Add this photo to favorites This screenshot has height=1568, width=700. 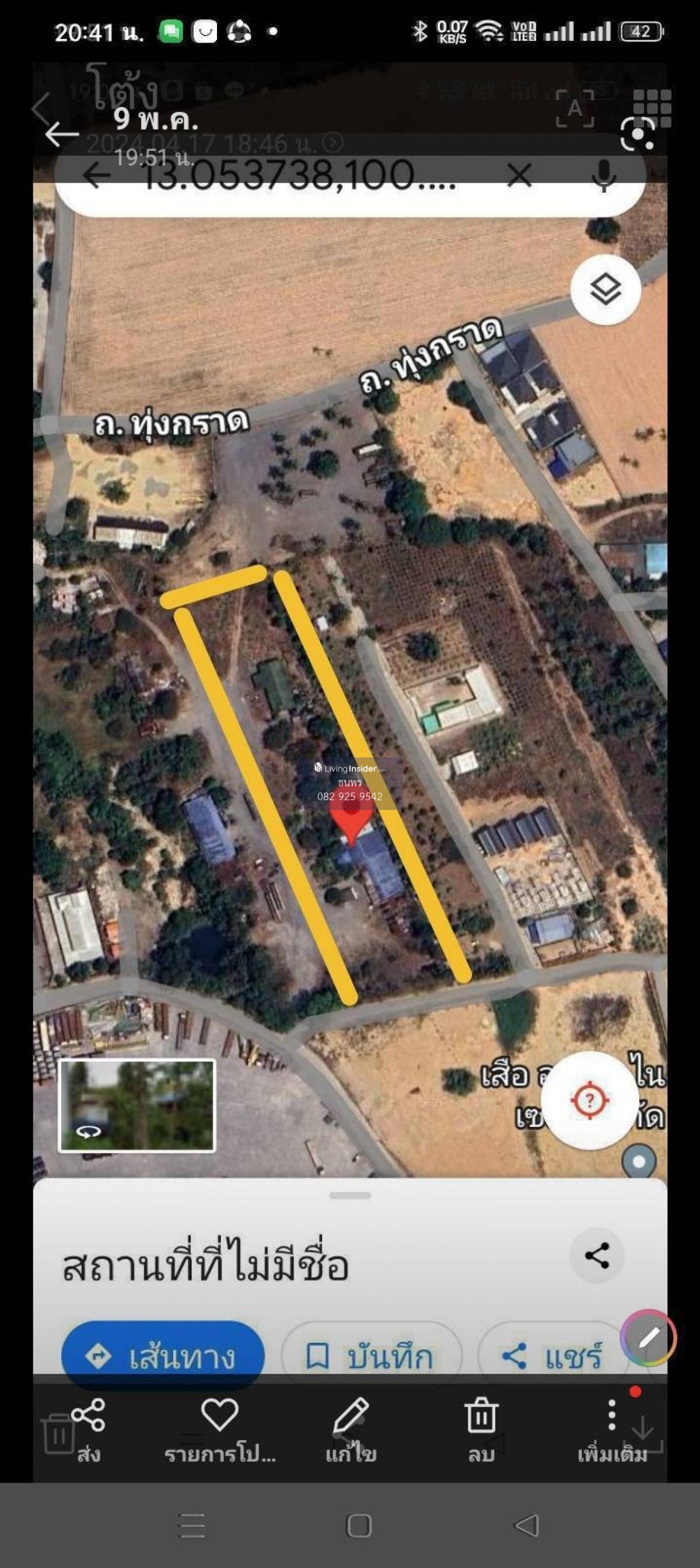point(220,1428)
